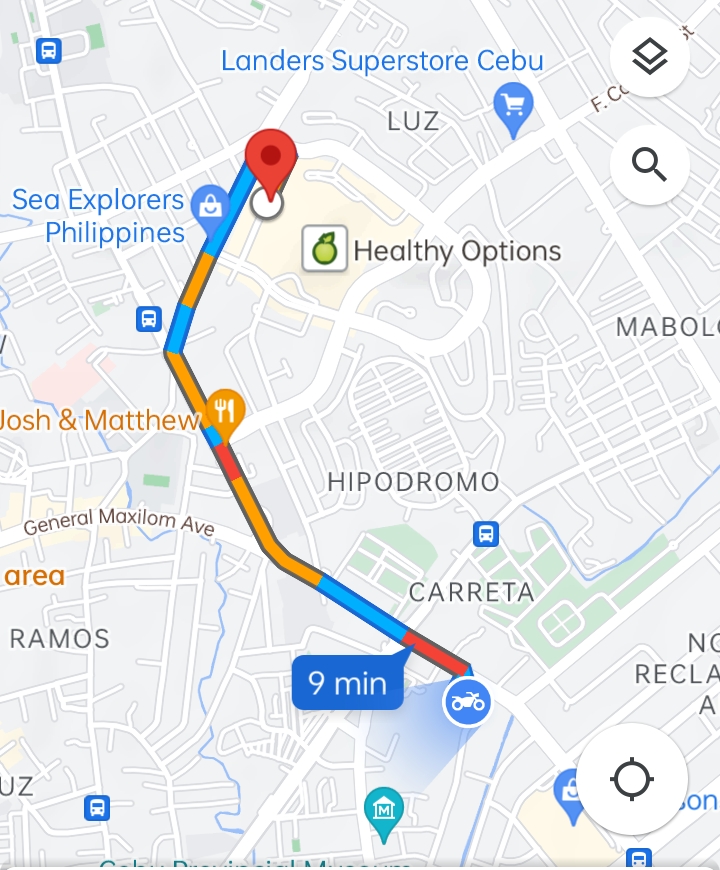Screen dimensions: 720x870
Task: Open Healthy Options place marker
Action: 325,249
